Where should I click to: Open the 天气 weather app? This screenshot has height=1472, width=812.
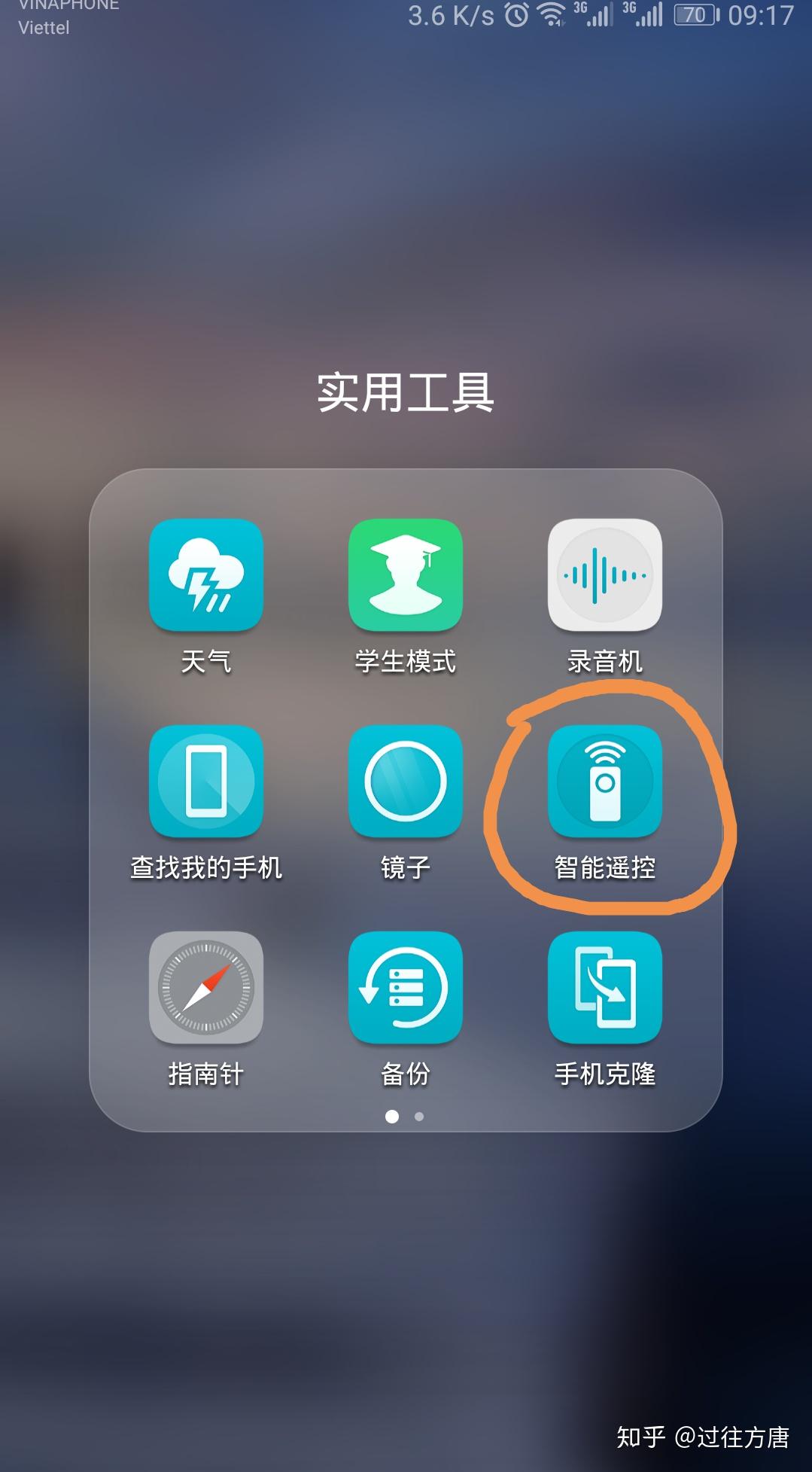tap(206, 575)
